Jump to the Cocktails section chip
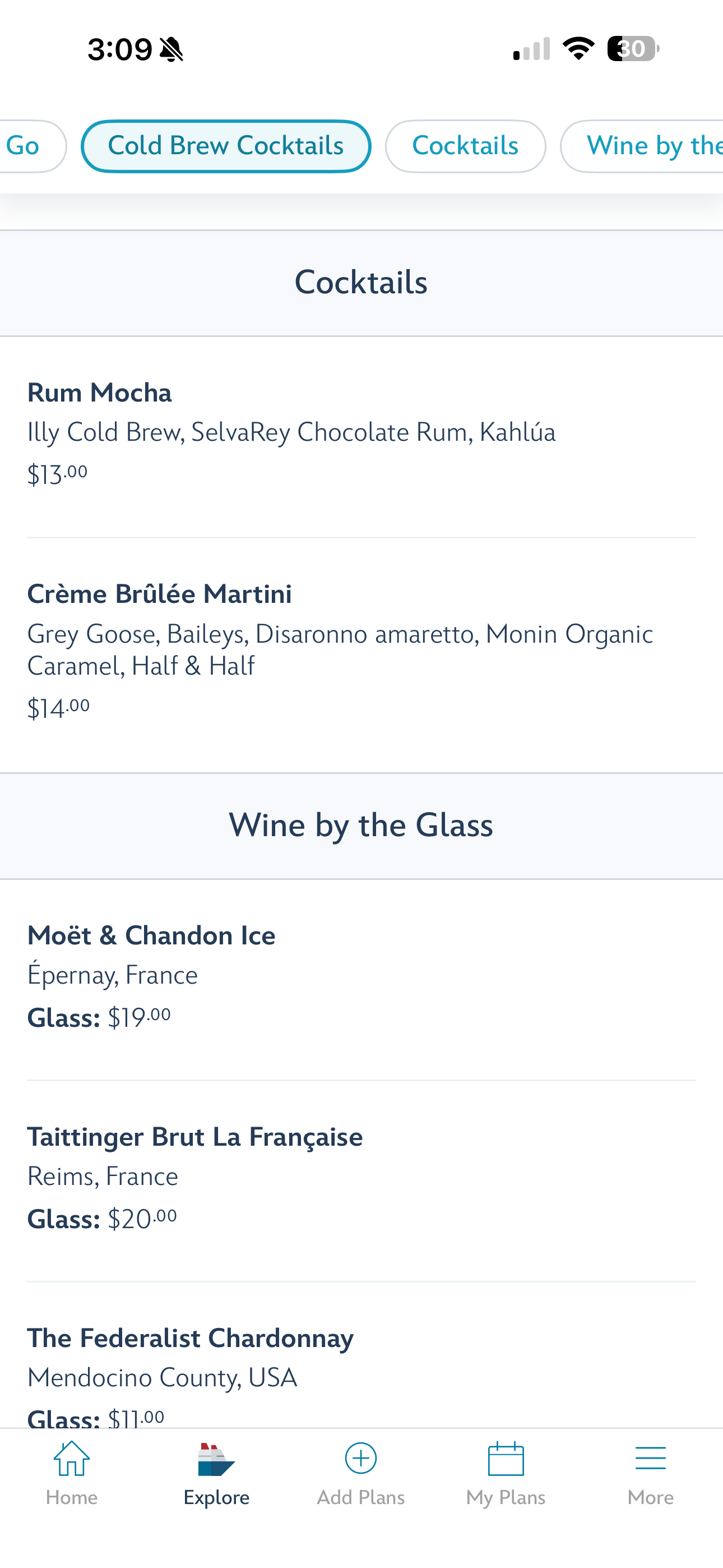This screenshot has width=723, height=1568. 465,146
